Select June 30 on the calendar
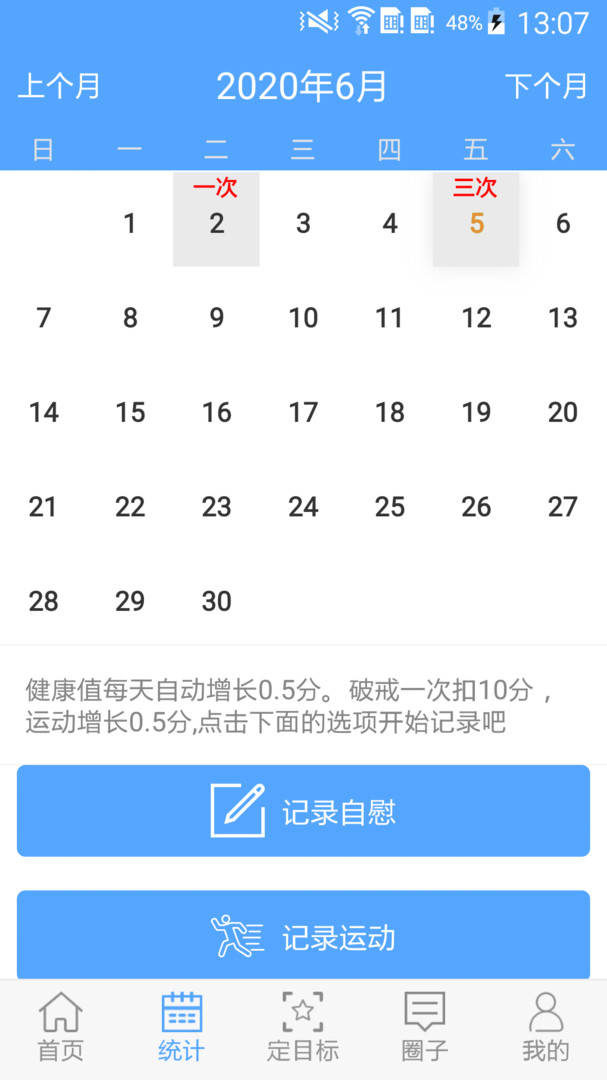This screenshot has height=1080, width=607. (216, 601)
